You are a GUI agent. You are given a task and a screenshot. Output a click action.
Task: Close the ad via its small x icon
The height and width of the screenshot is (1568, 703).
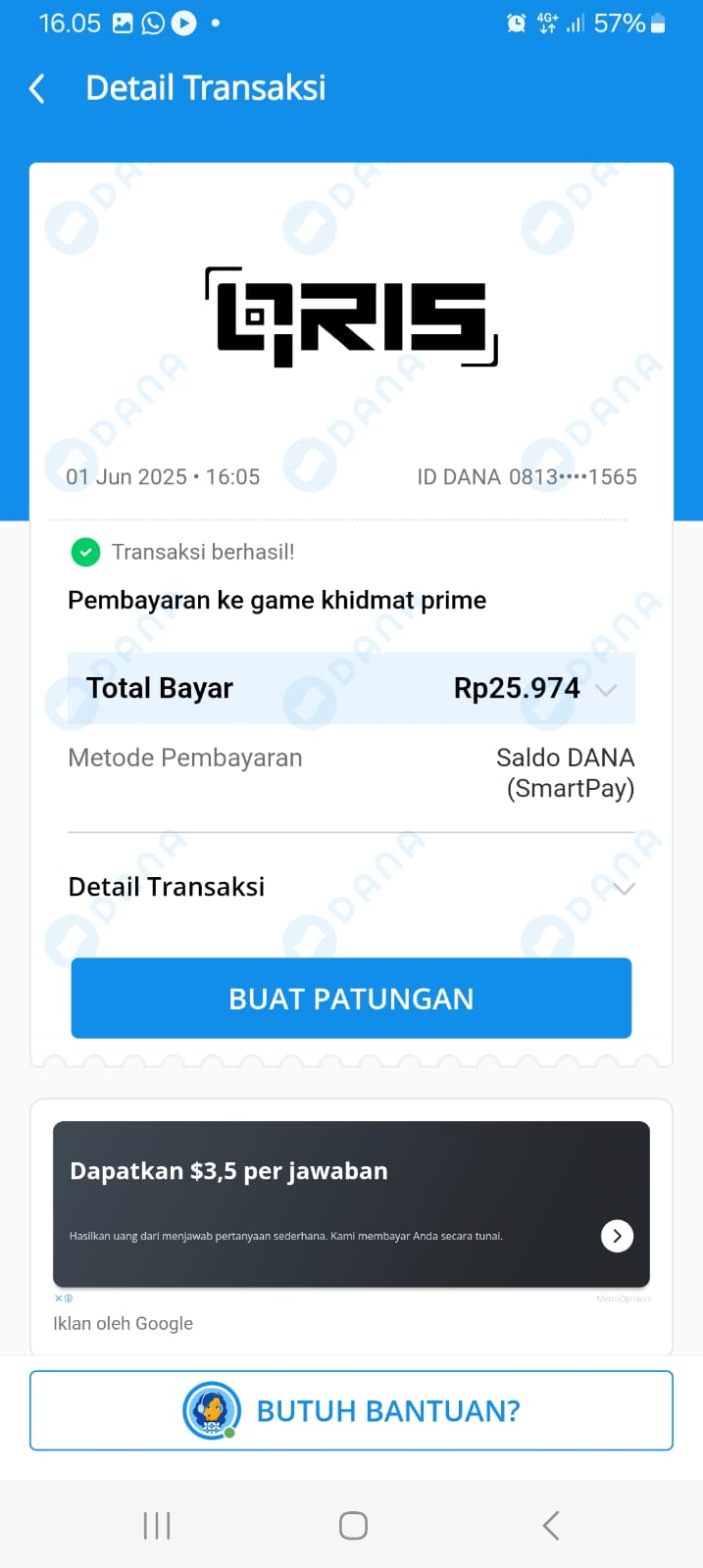59,1298
